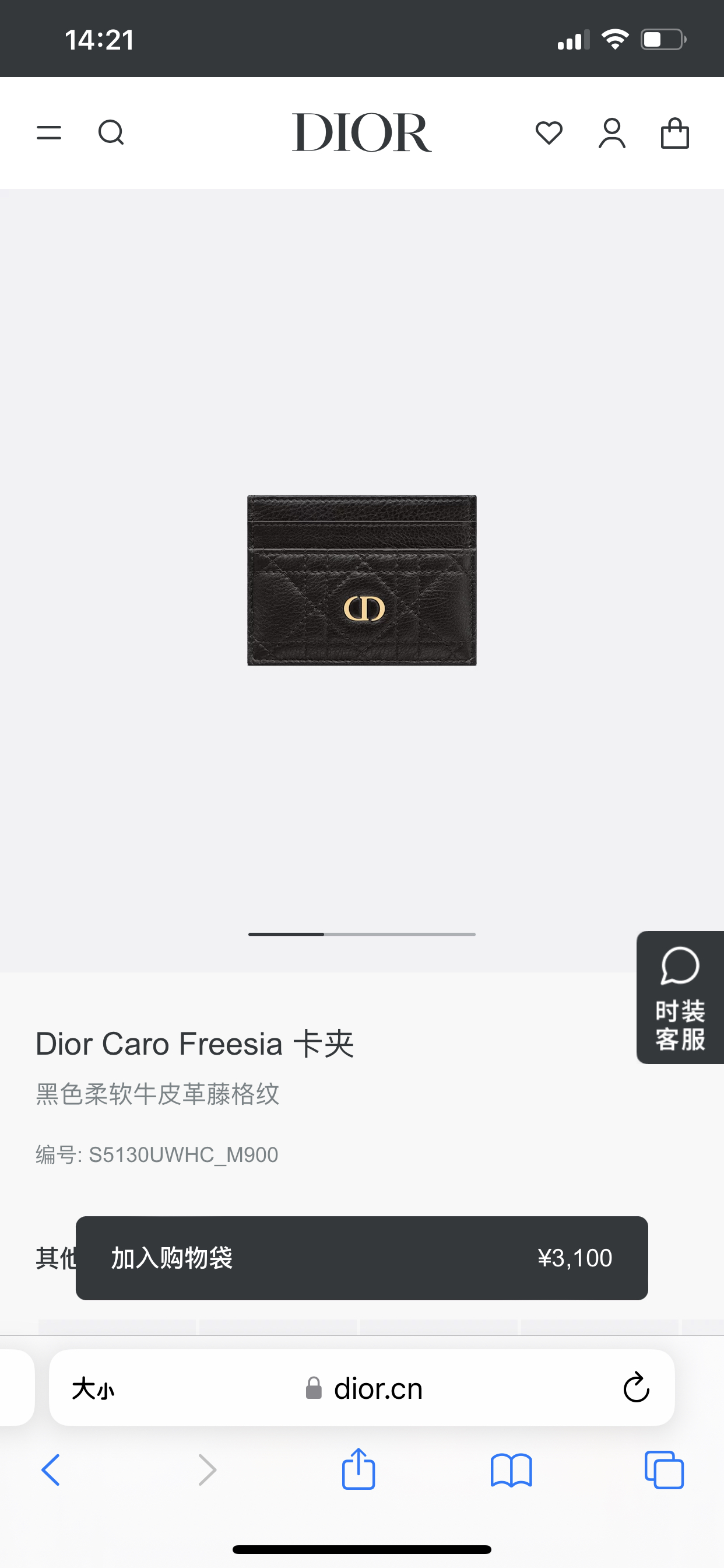Open the hamburger menu
This screenshot has width=724, height=1568.
[x=48, y=132]
